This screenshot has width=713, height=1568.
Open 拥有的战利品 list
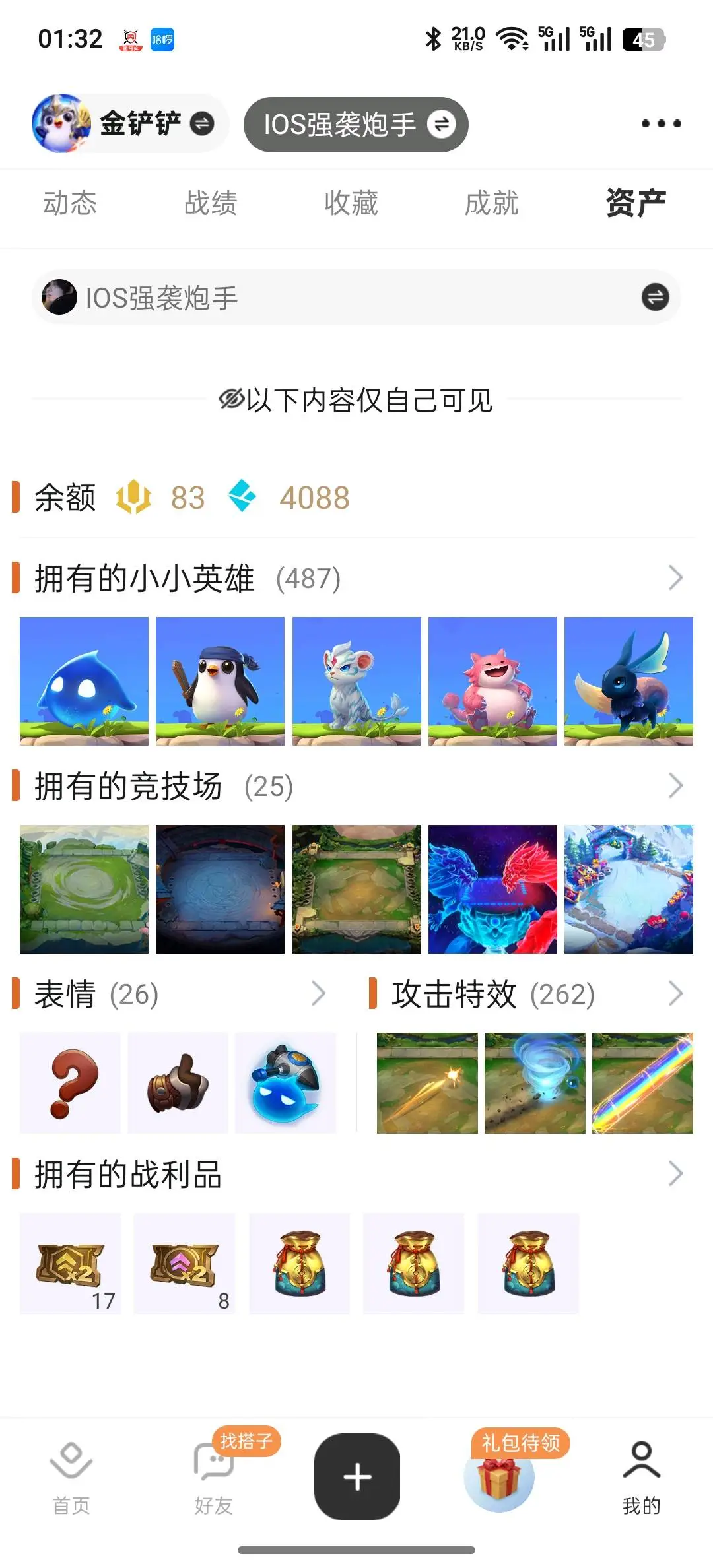675,1174
